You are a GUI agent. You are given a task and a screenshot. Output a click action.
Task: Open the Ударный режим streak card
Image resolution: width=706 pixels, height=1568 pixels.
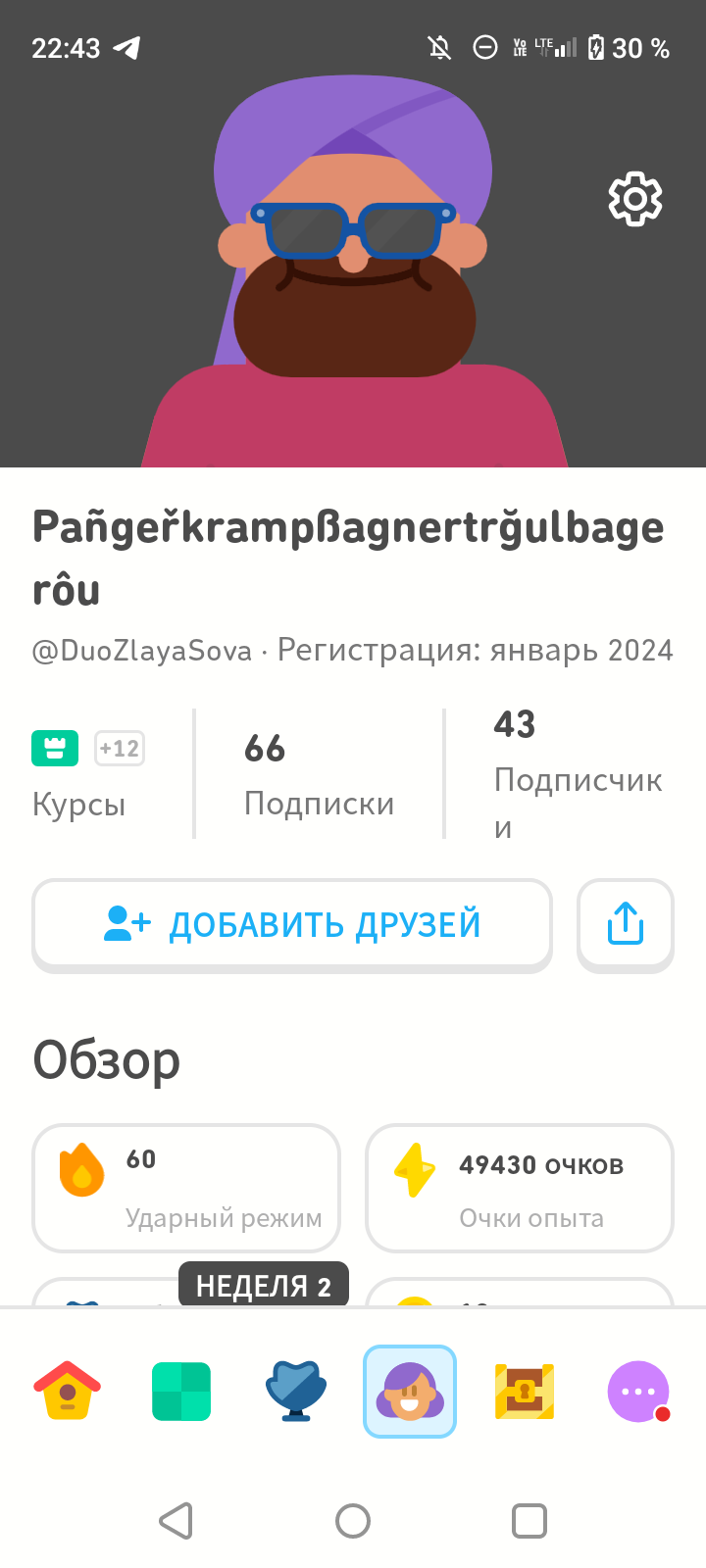[186, 1187]
